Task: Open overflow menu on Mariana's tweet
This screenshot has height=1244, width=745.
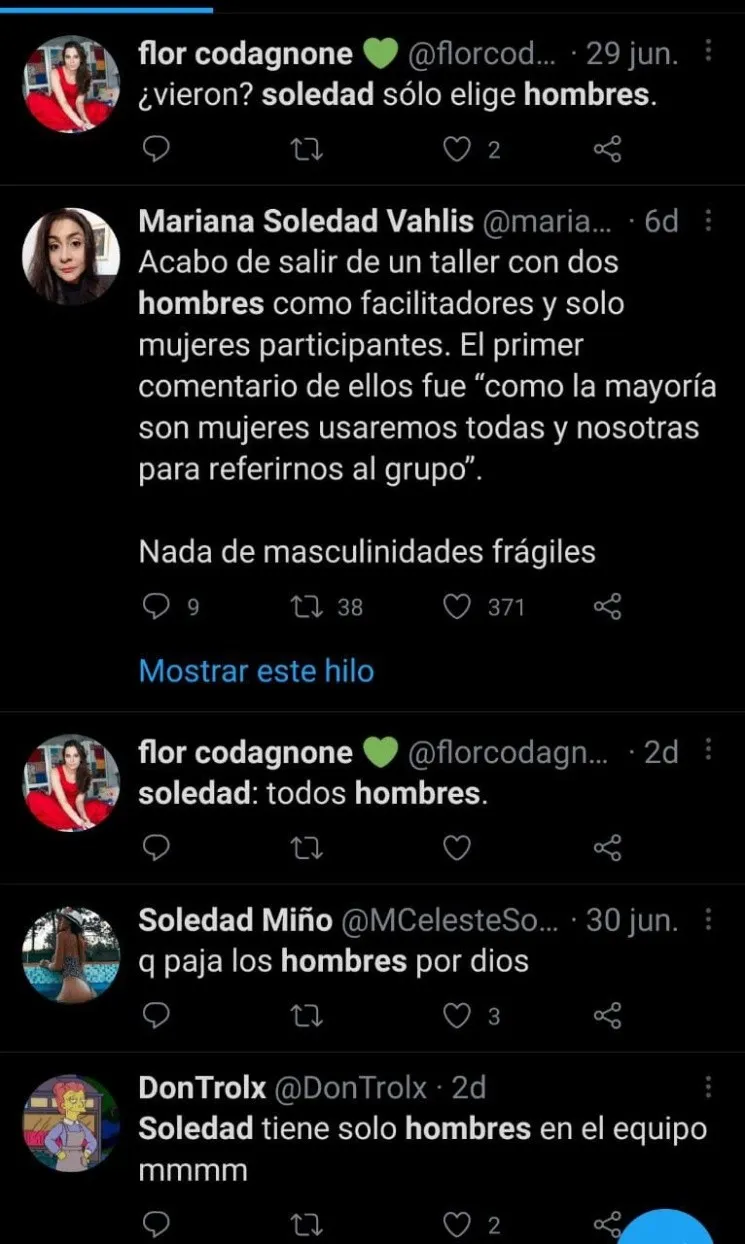Action: tap(708, 220)
